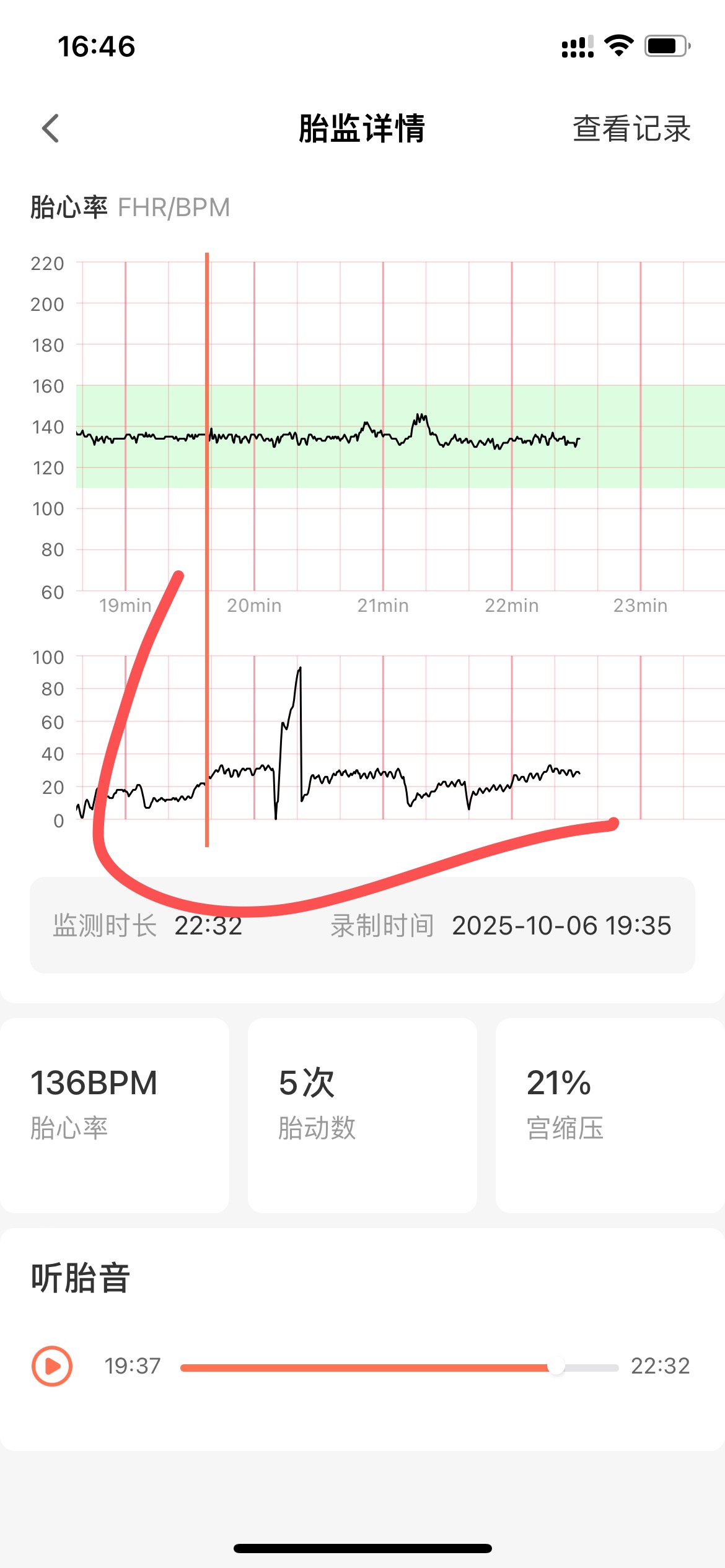
Task: Open 查看记录 records
Action: tap(631, 129)
